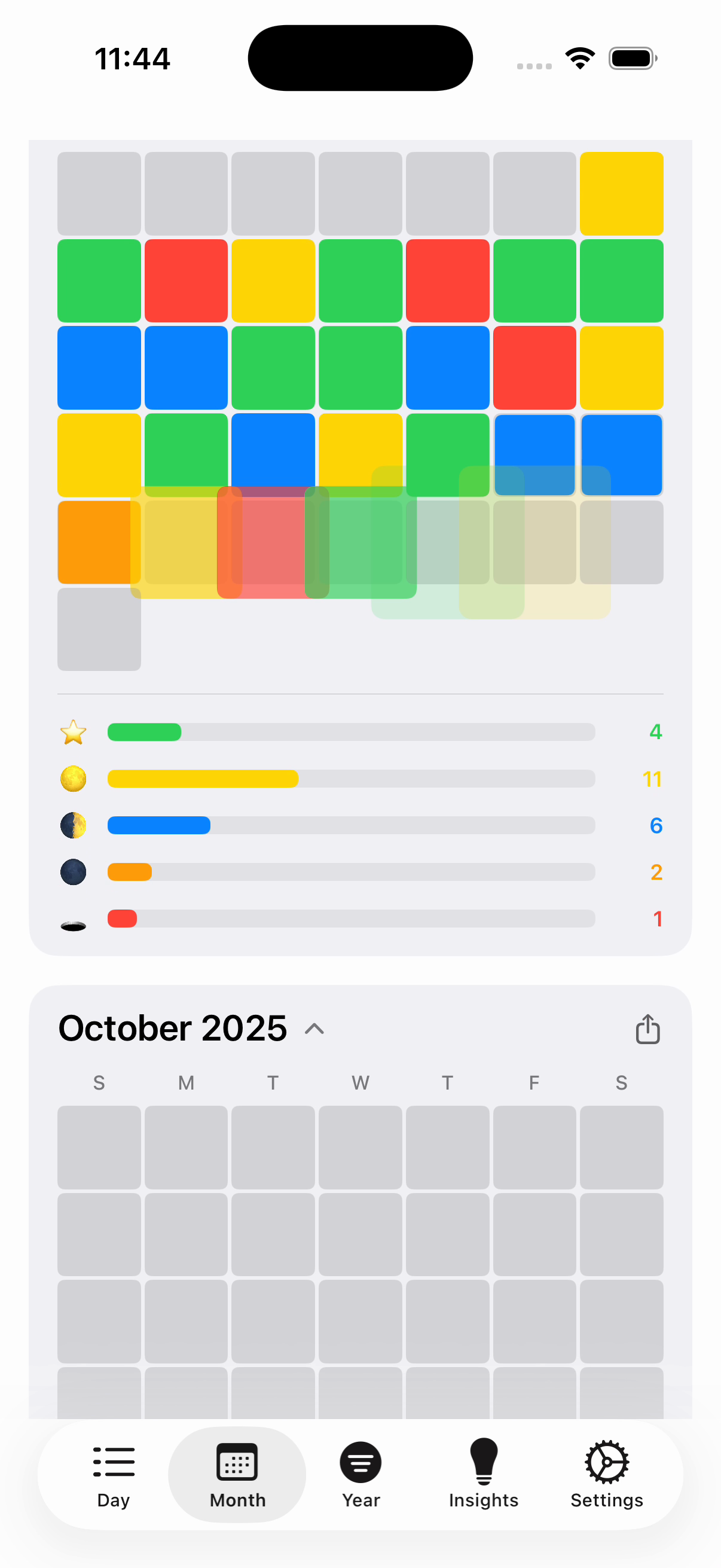Switch to the Day tab
The height and width of the screenshot is (1568, 721).
[113, 1474]
